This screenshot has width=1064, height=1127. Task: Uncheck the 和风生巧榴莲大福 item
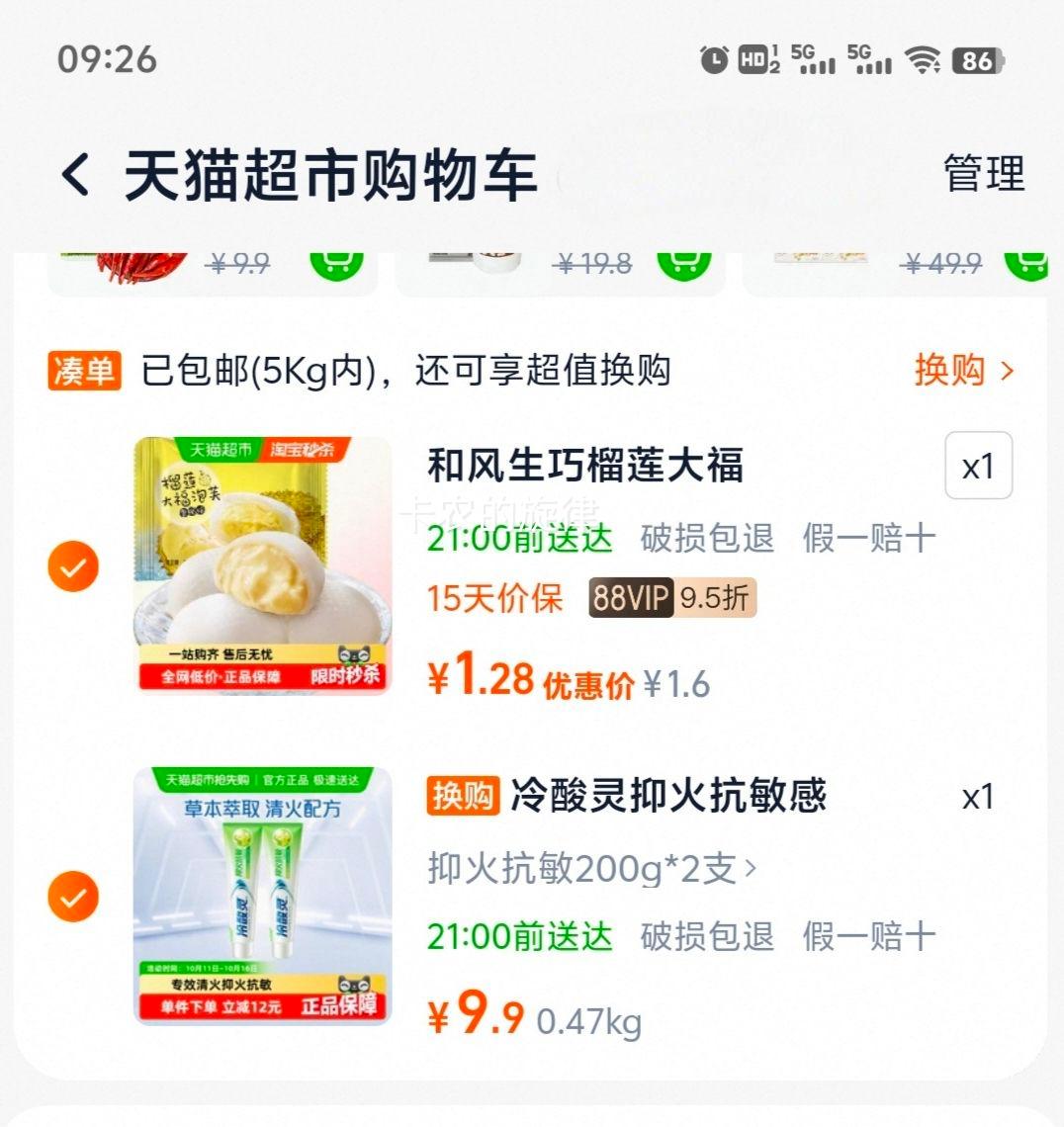click(x=73, y=566)
